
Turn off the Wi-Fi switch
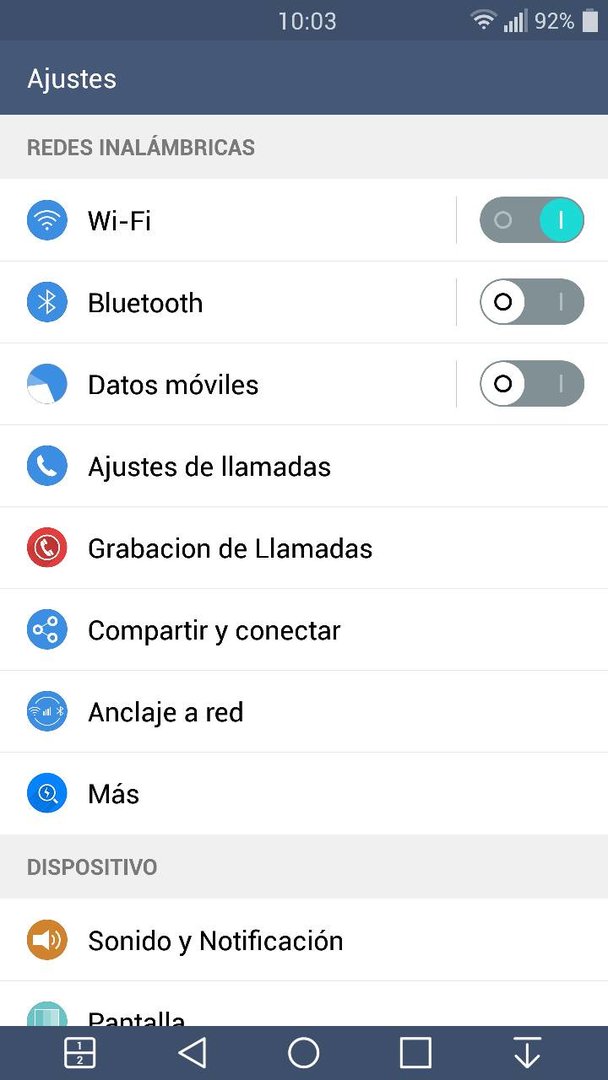[532, 220]
